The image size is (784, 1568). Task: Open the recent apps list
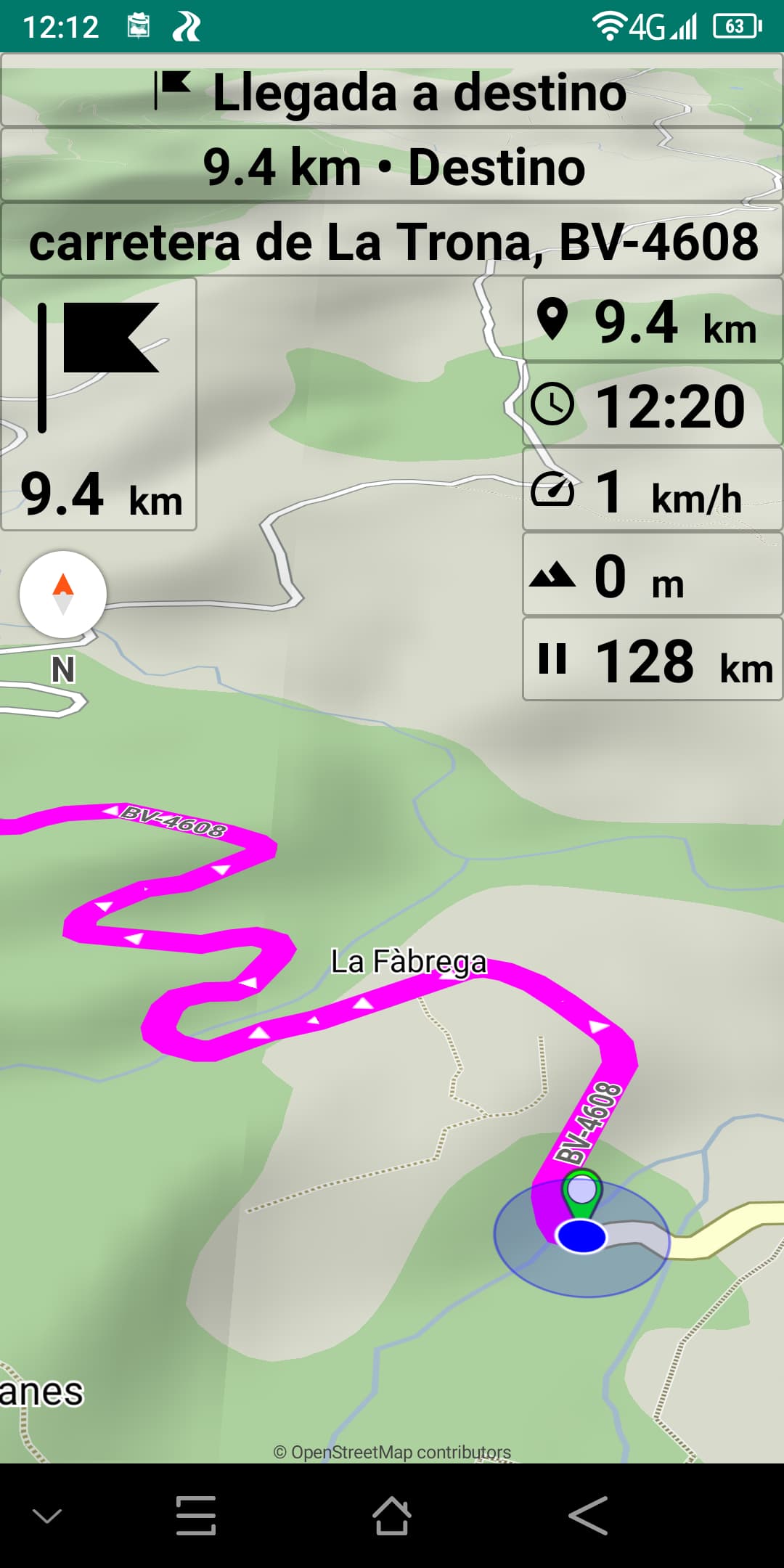tap(196, 1516)
